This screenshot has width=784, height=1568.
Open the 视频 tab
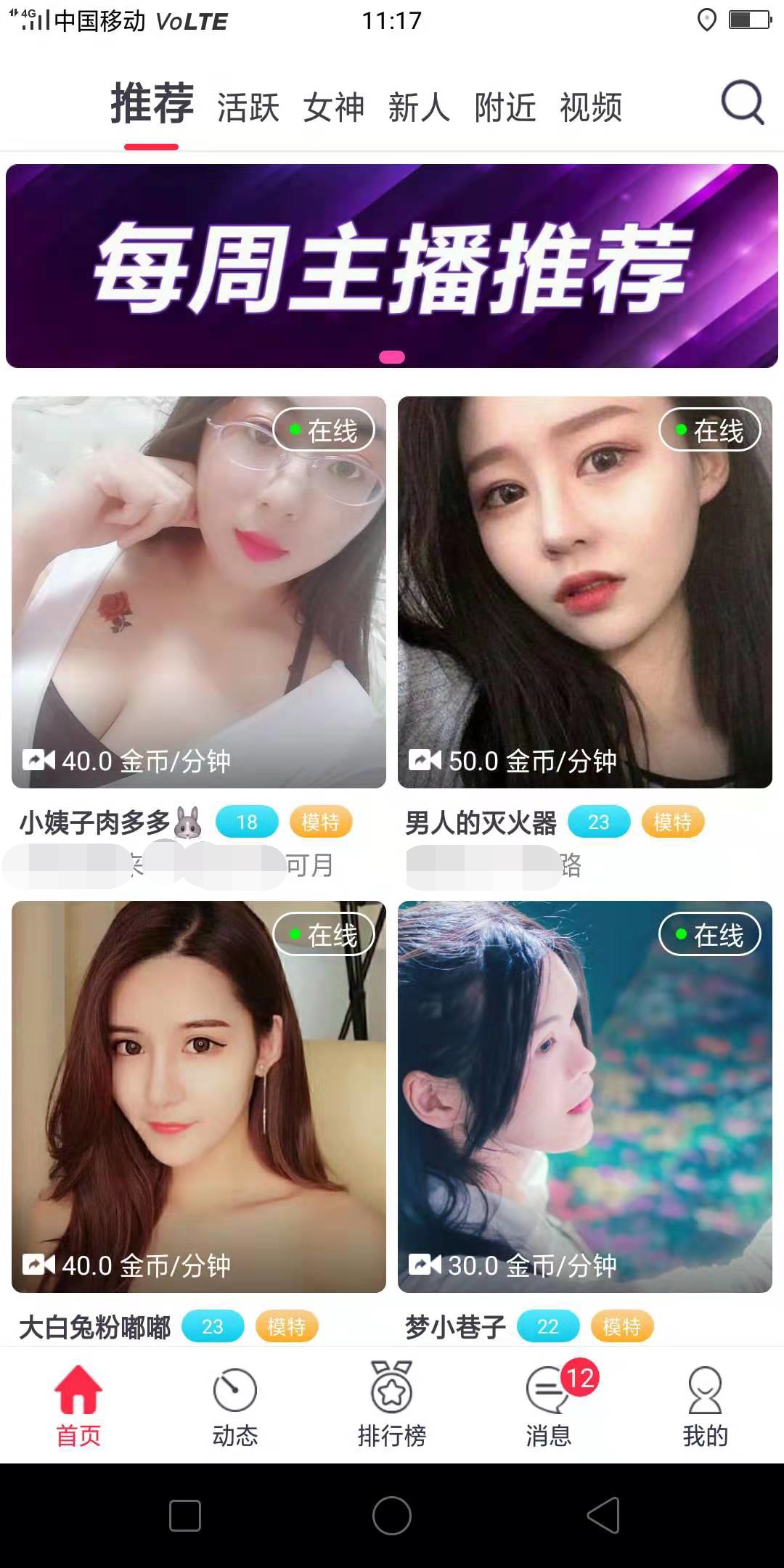click(x=591, y=107)
